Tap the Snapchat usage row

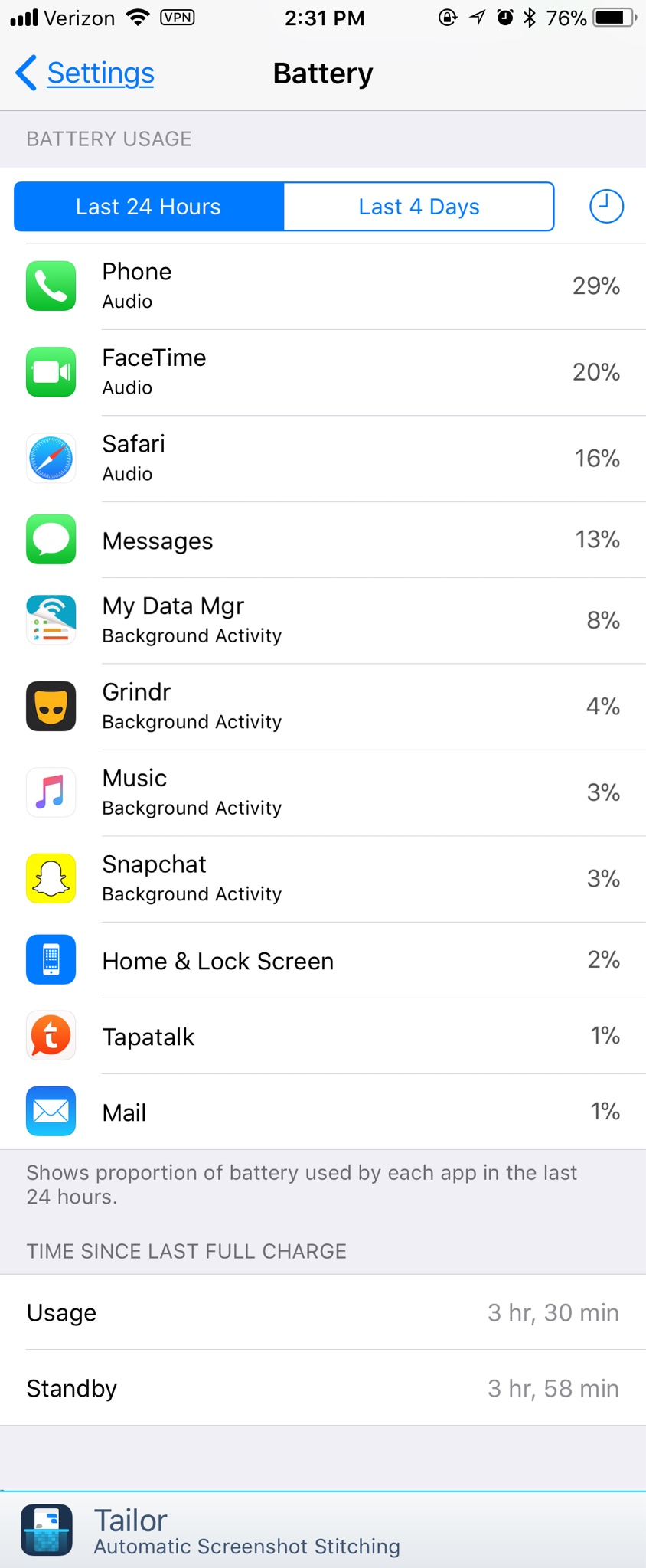(323, 878)
